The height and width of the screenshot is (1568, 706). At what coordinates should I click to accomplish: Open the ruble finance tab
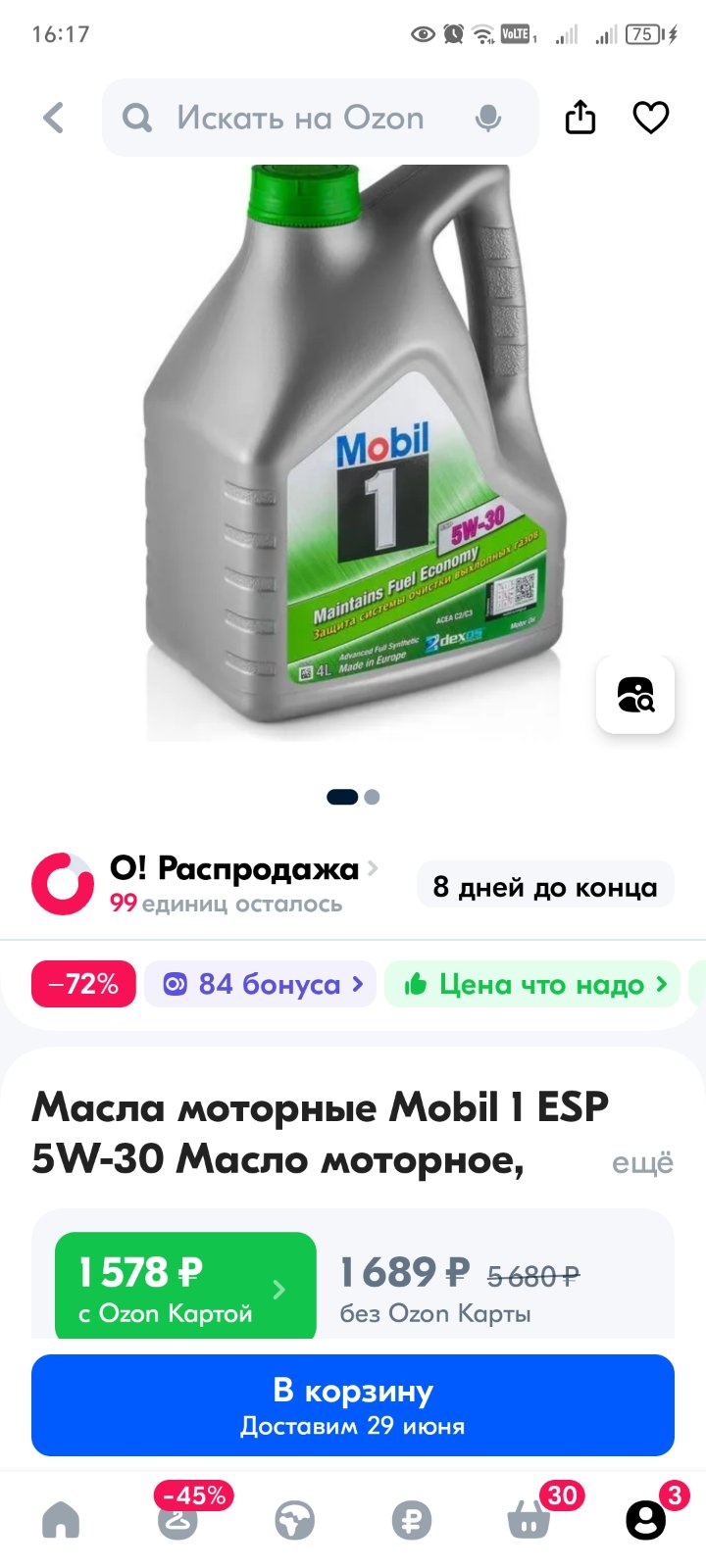coord(412,1521)
